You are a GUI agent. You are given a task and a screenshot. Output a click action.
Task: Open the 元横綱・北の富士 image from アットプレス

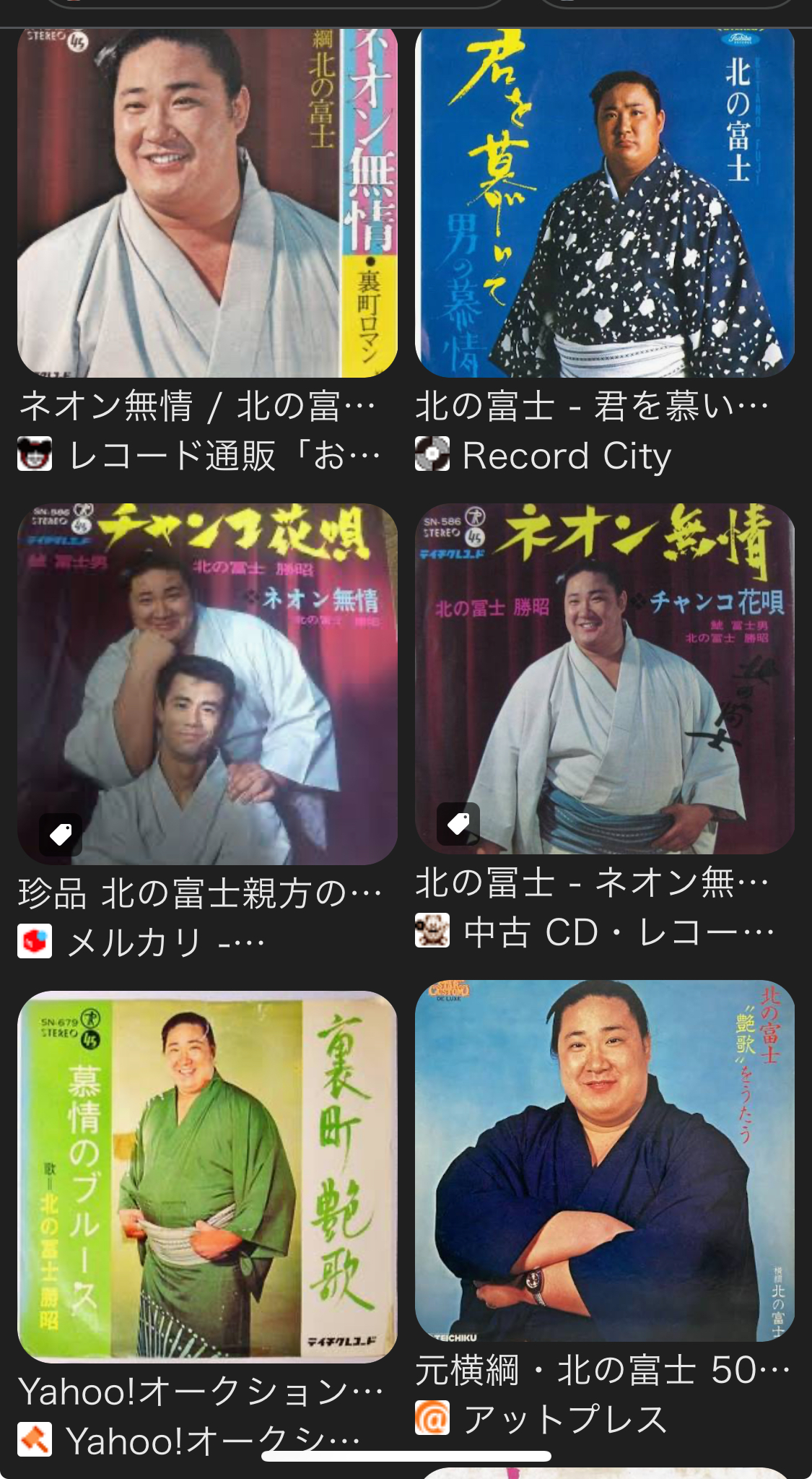pos(605,1160)
